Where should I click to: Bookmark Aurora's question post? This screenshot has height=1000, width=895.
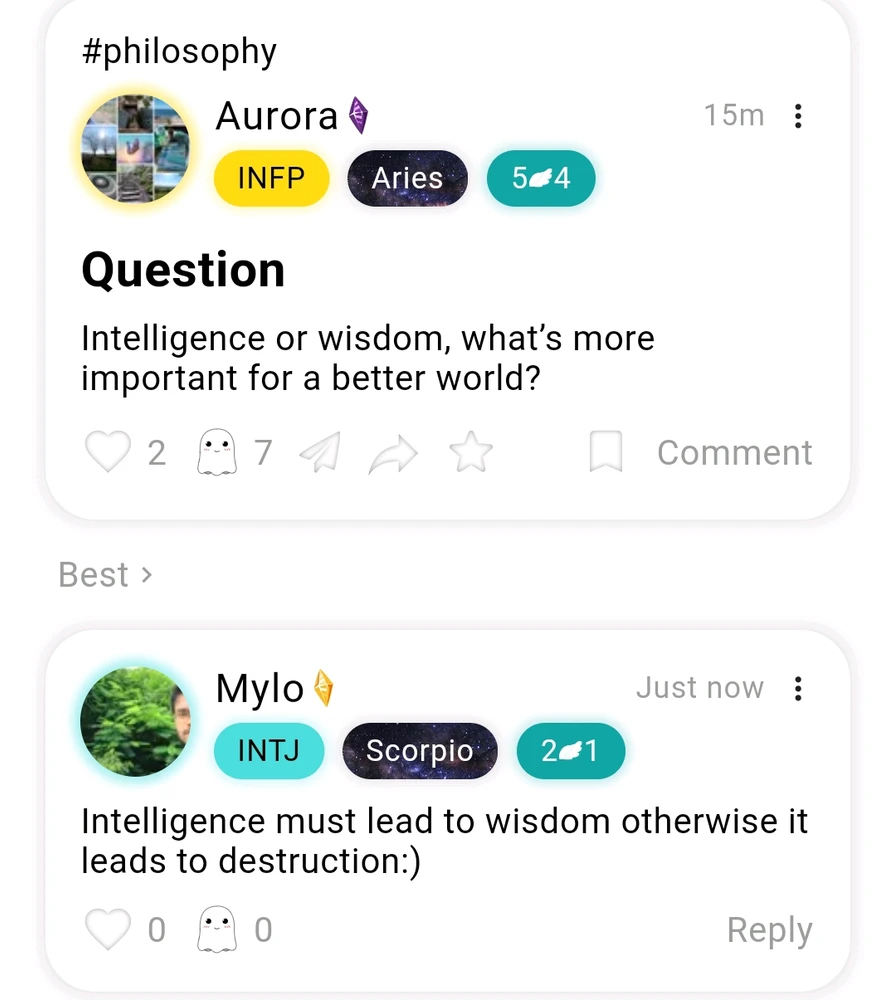[x=605, y=453]
